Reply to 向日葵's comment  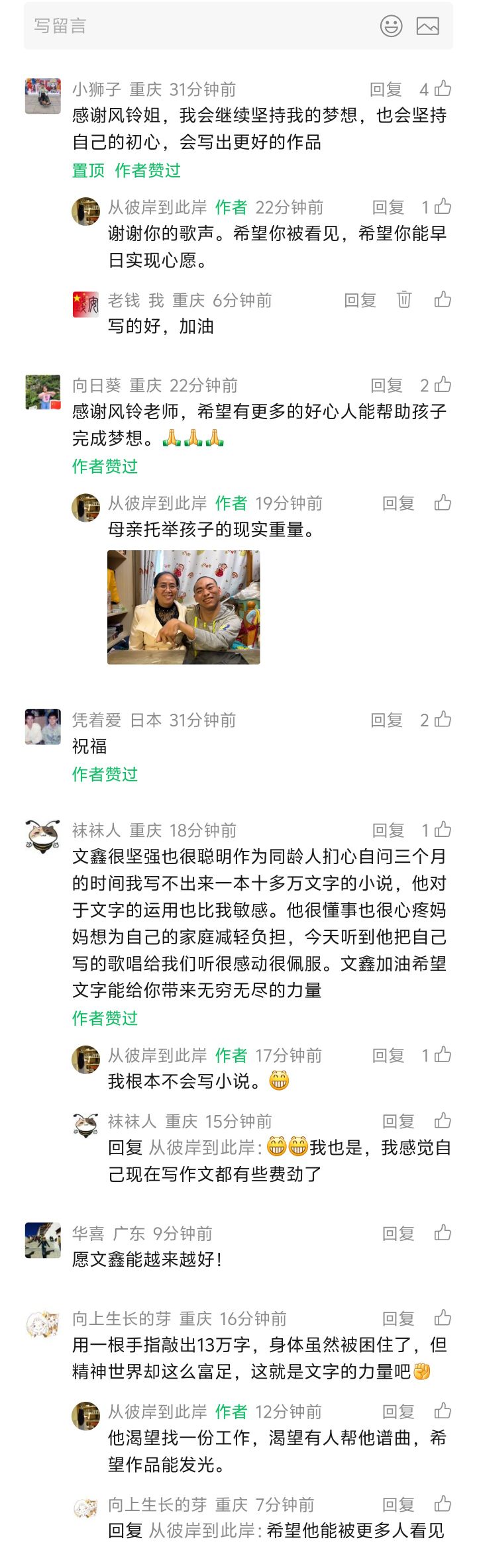(387, 385)
